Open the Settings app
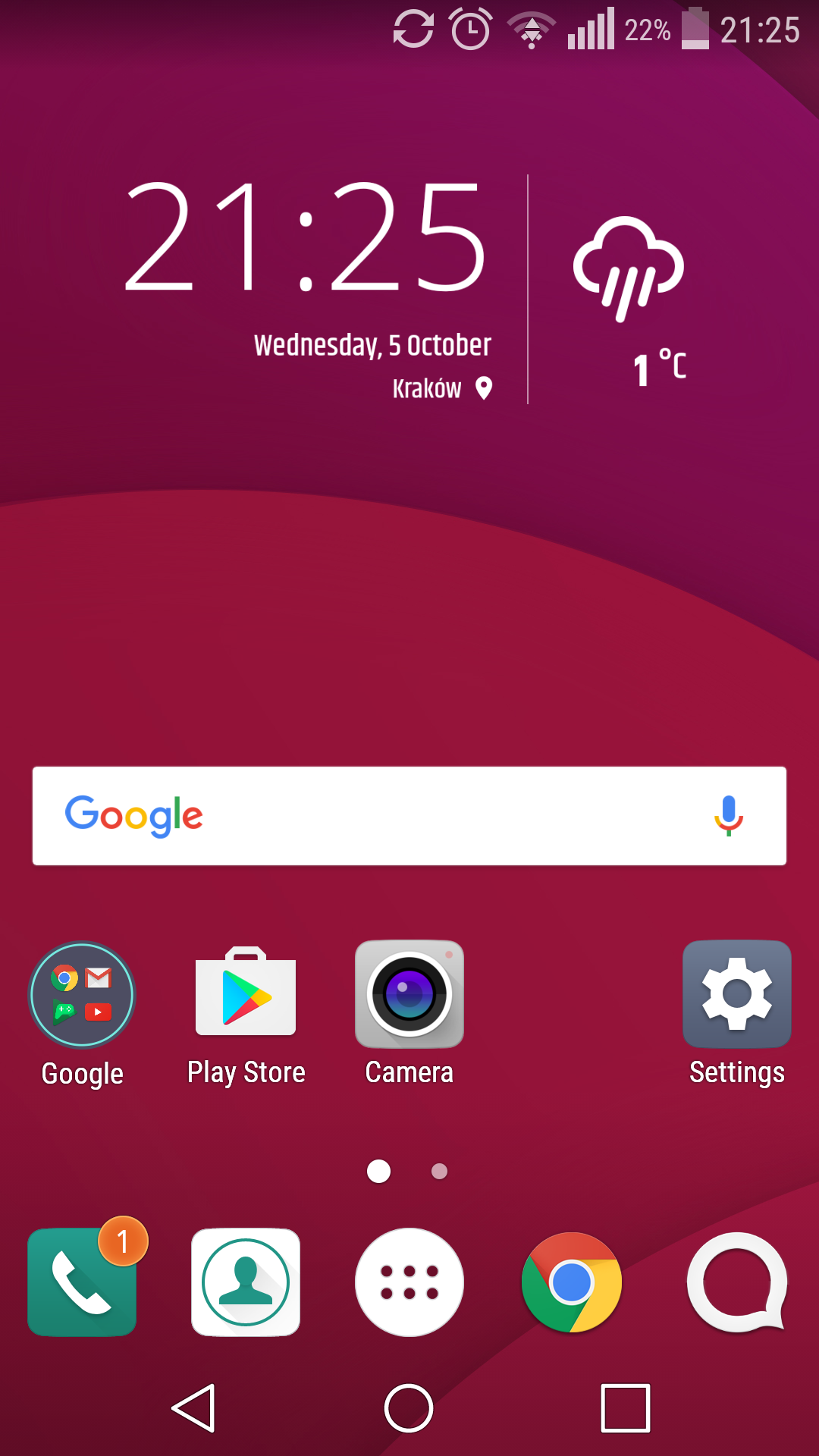Viewport: 819px width, 1456px height. tap(737, 995)
